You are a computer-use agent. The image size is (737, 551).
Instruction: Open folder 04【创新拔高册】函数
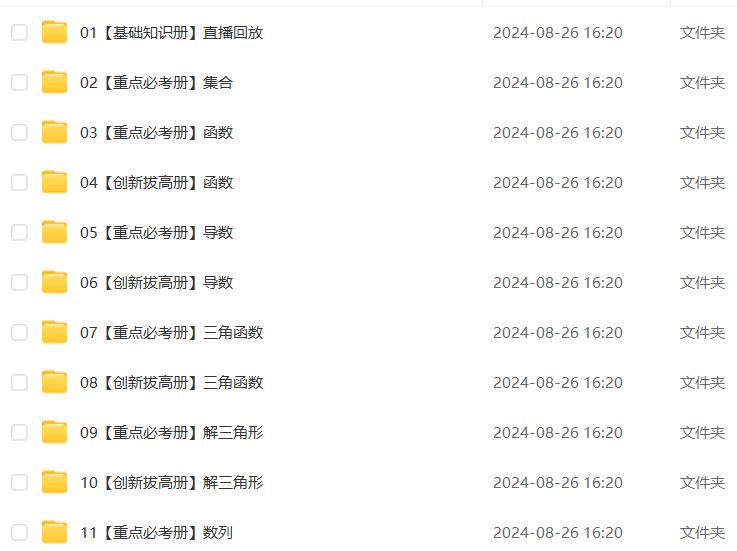point(156,183)
